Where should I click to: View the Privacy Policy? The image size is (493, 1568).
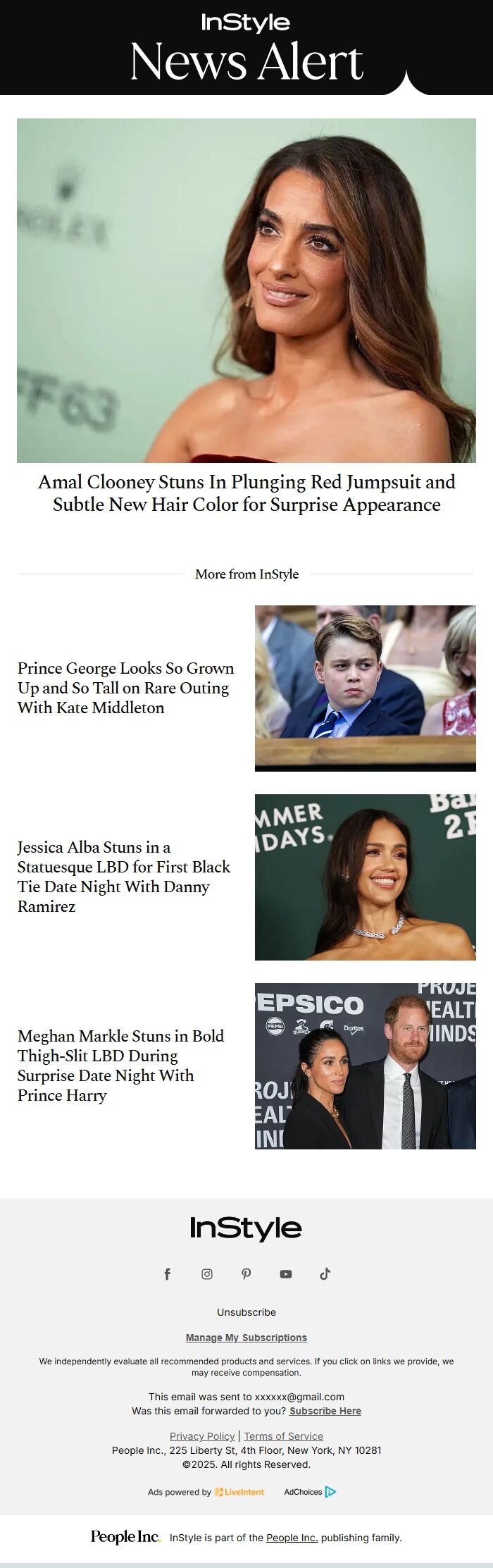coord(202,1436)
